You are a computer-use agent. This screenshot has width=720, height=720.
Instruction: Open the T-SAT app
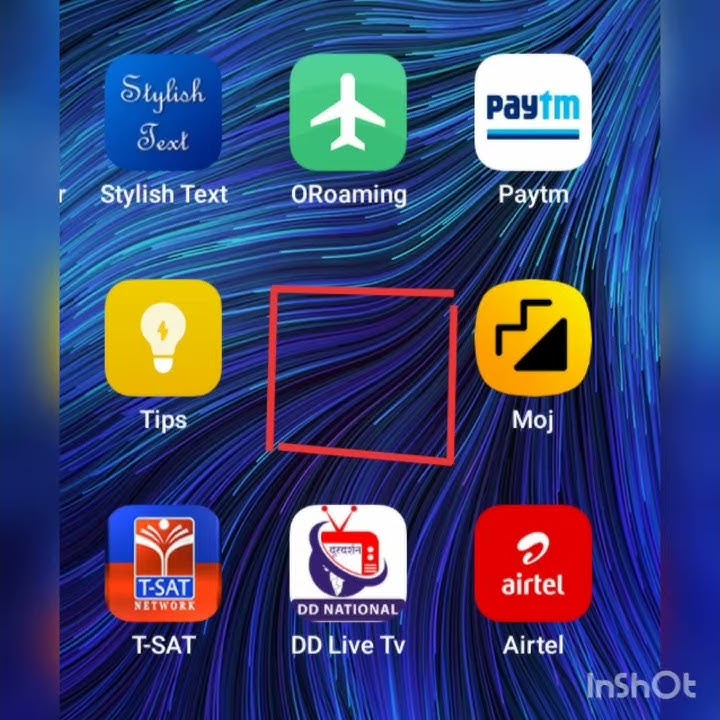coord(163,563)
